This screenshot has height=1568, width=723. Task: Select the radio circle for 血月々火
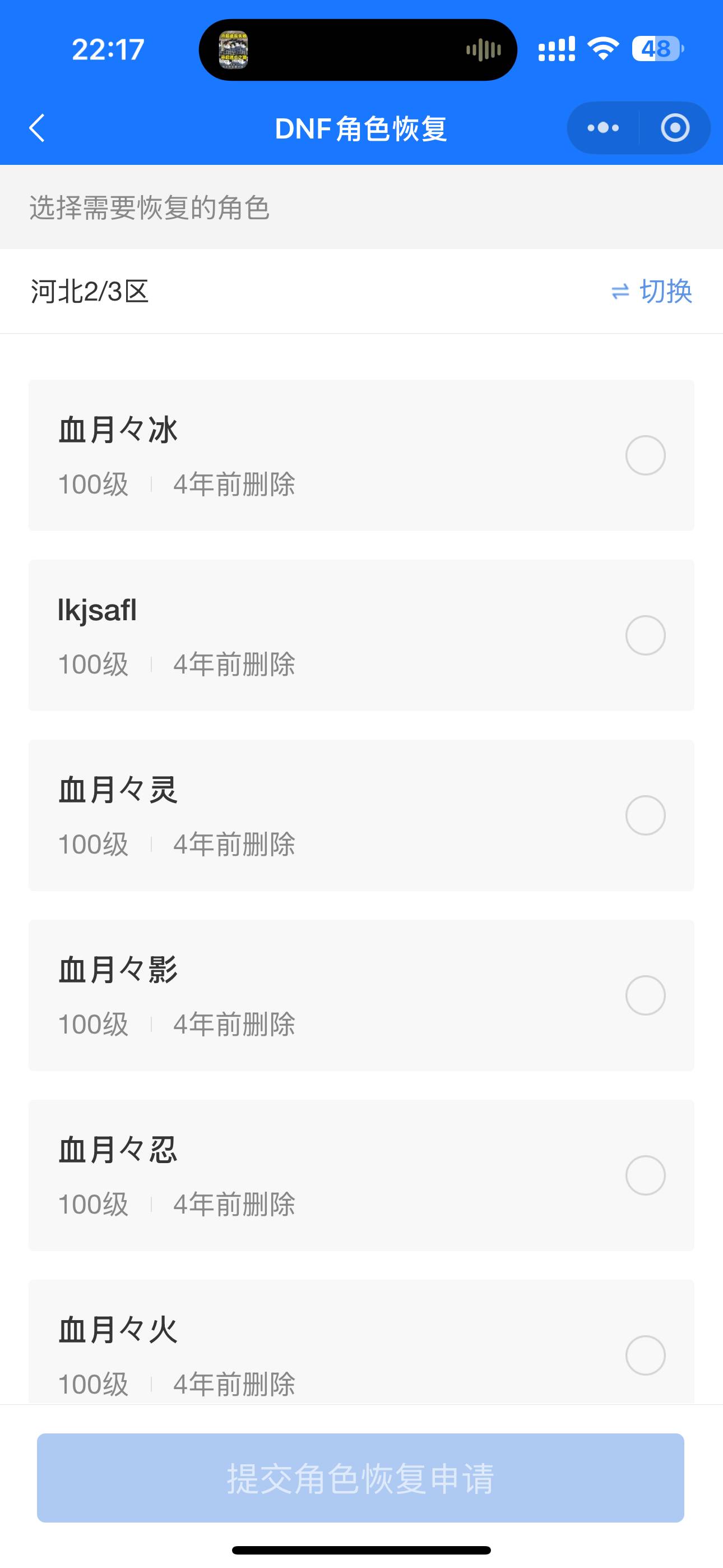tap(645, 1355)
